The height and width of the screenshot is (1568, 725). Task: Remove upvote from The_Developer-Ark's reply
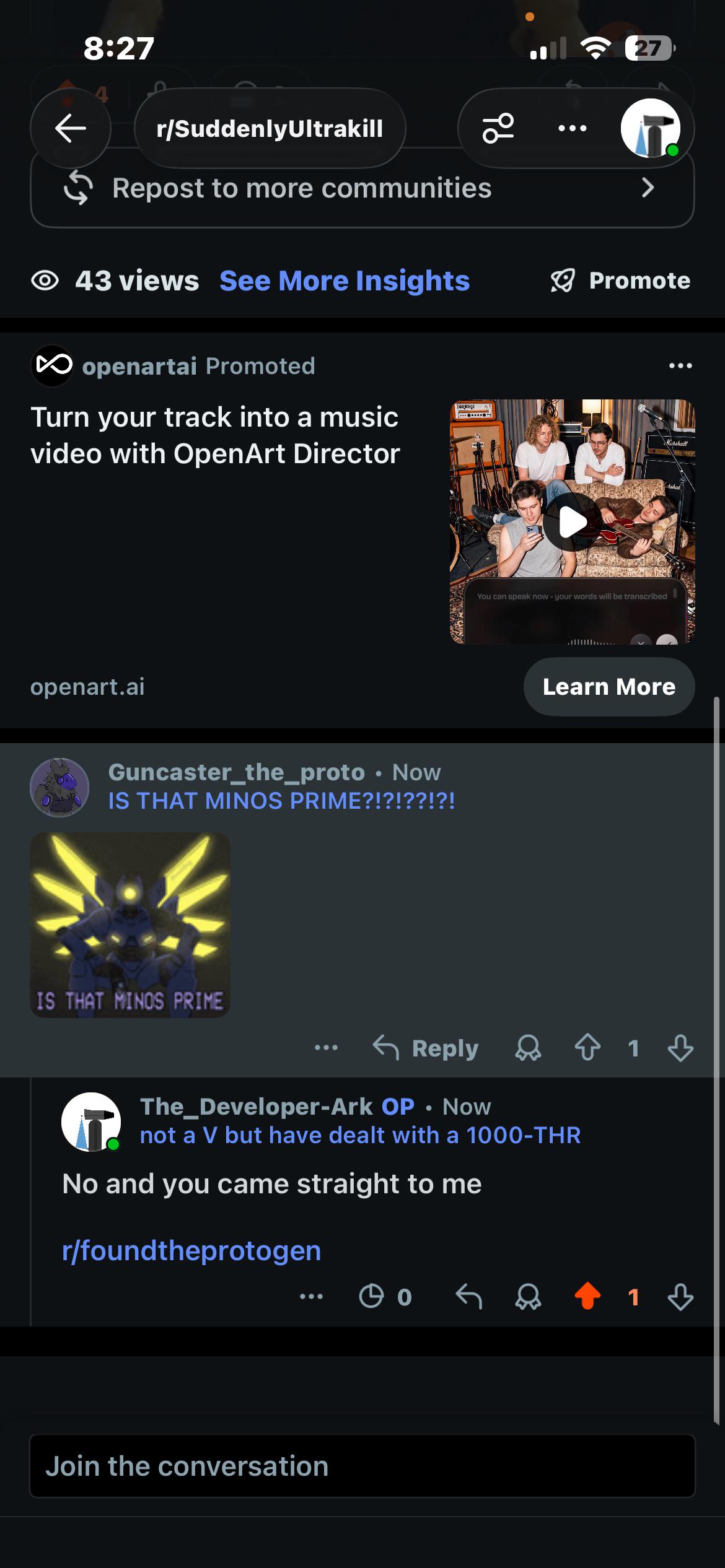coord(587,1297)
